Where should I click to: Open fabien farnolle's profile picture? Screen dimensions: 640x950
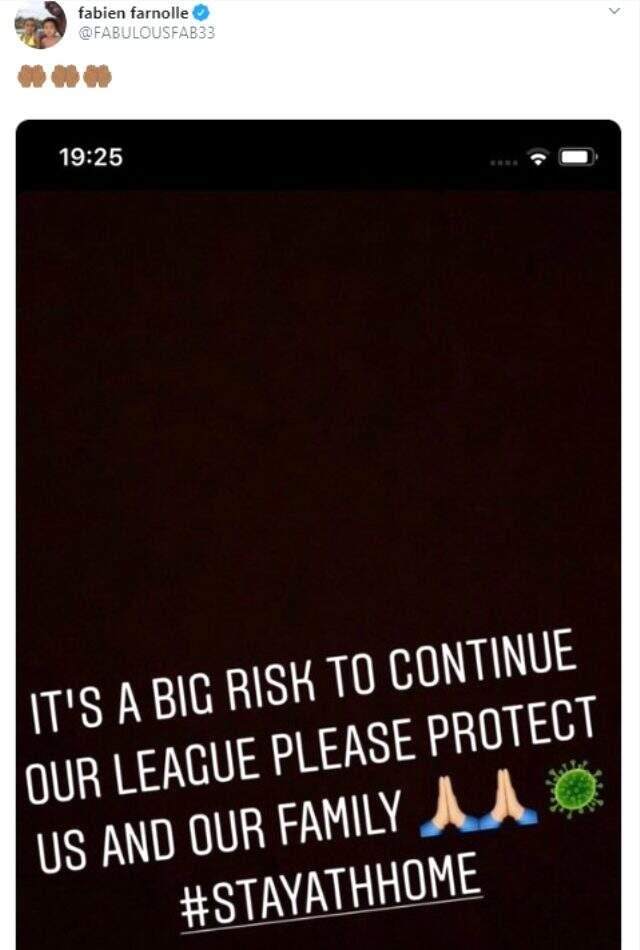coord(40,26)
